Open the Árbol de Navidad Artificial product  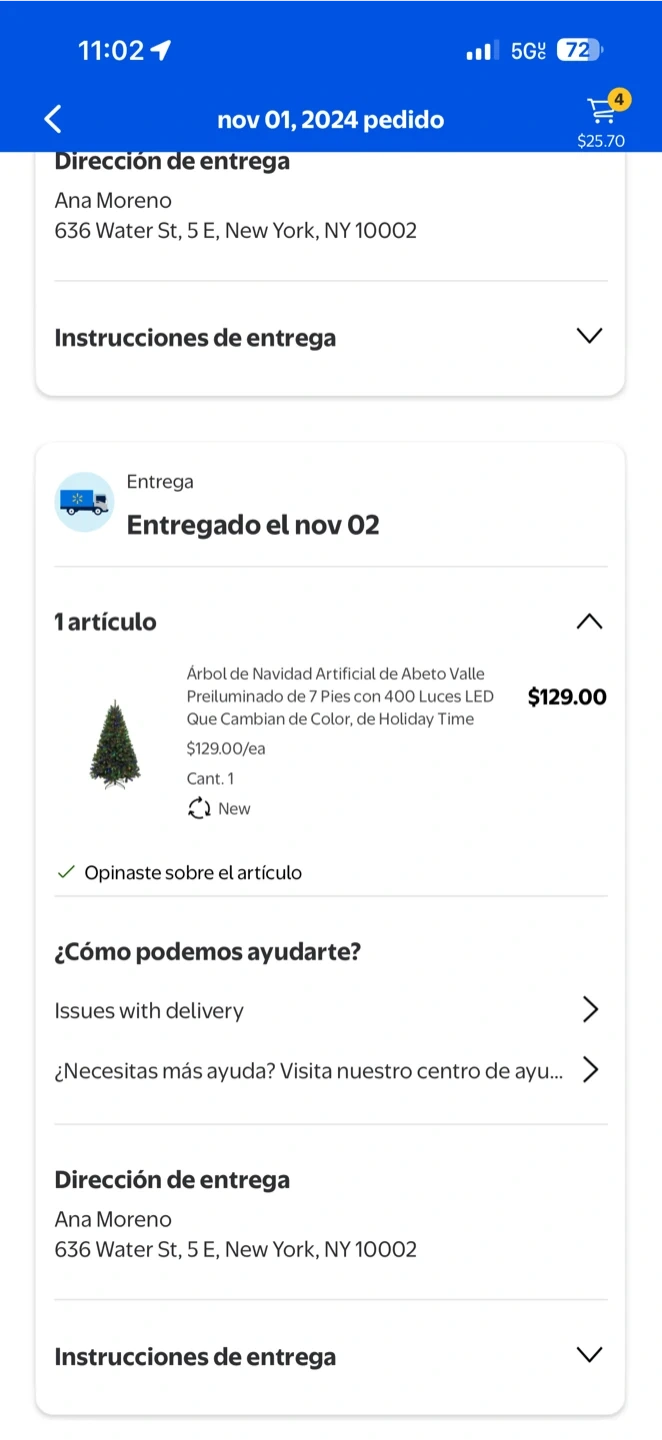pos(340,696)
